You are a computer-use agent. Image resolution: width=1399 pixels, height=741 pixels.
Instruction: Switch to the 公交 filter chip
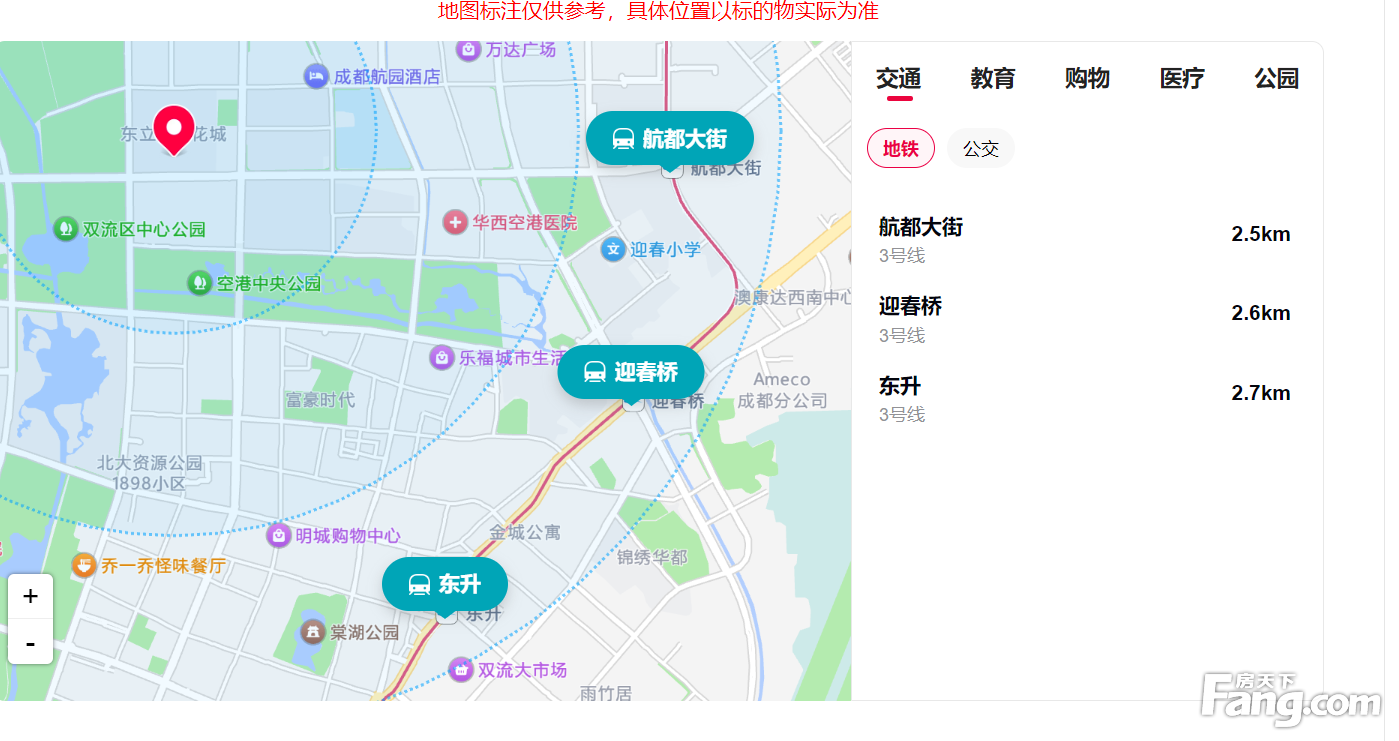tap(980, 149)
